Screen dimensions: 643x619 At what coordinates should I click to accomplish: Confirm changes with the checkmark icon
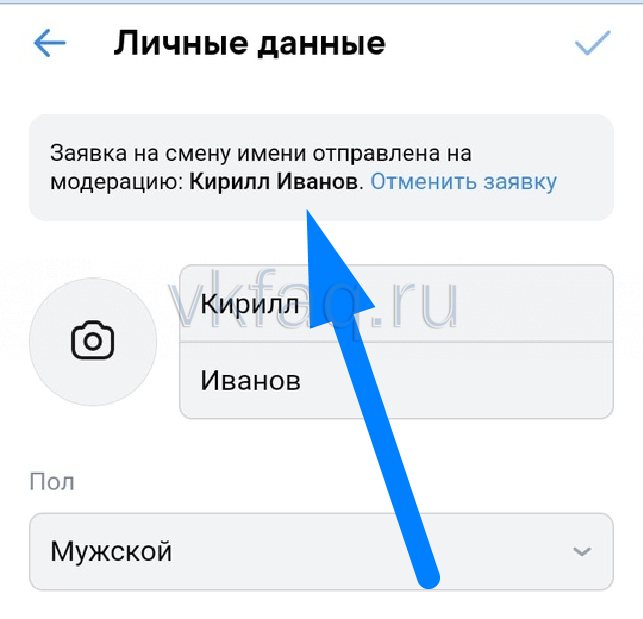coord(592,44)
